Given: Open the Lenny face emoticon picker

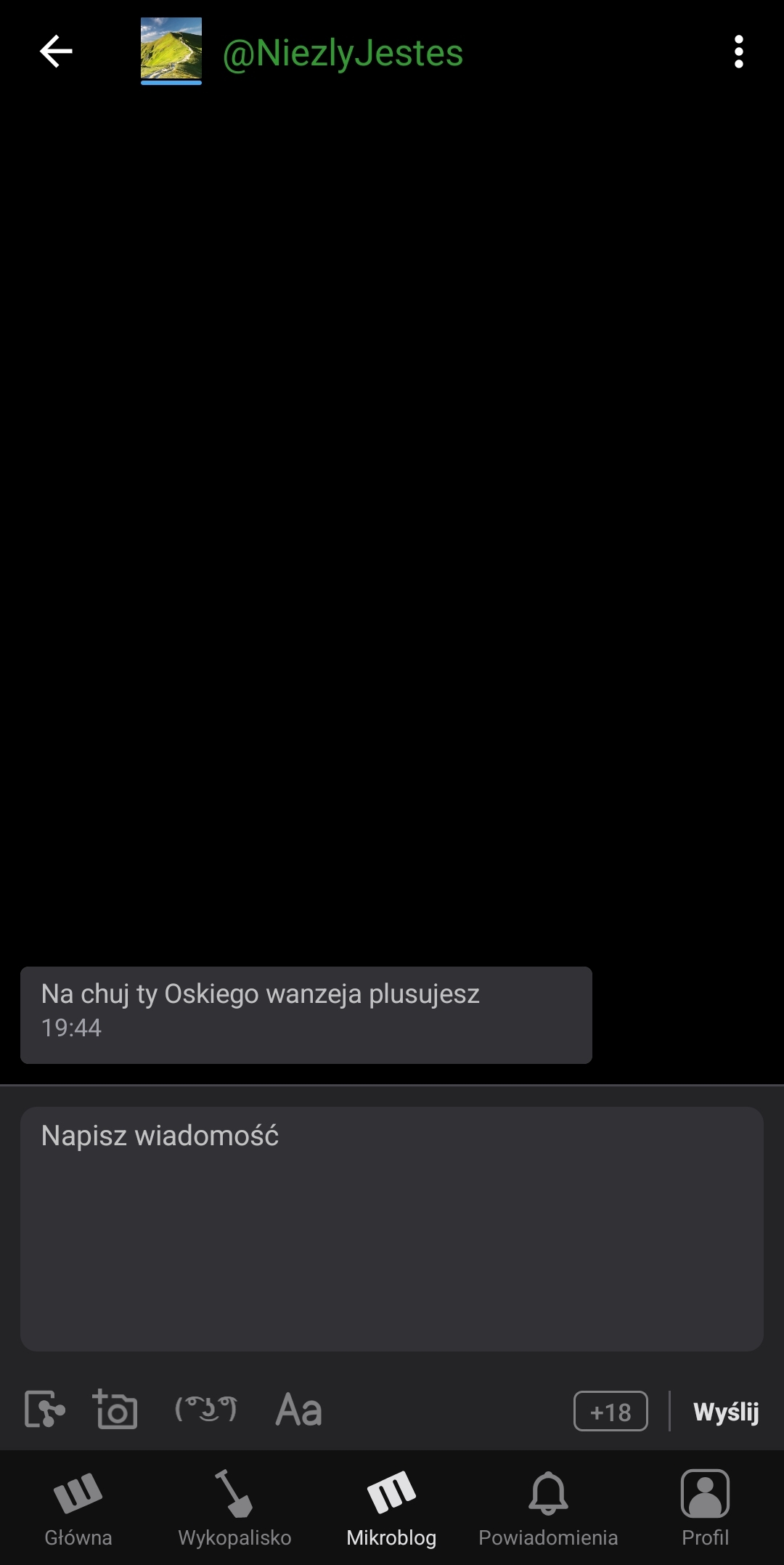Looking at the screenshot, I should coord(206,1410).
